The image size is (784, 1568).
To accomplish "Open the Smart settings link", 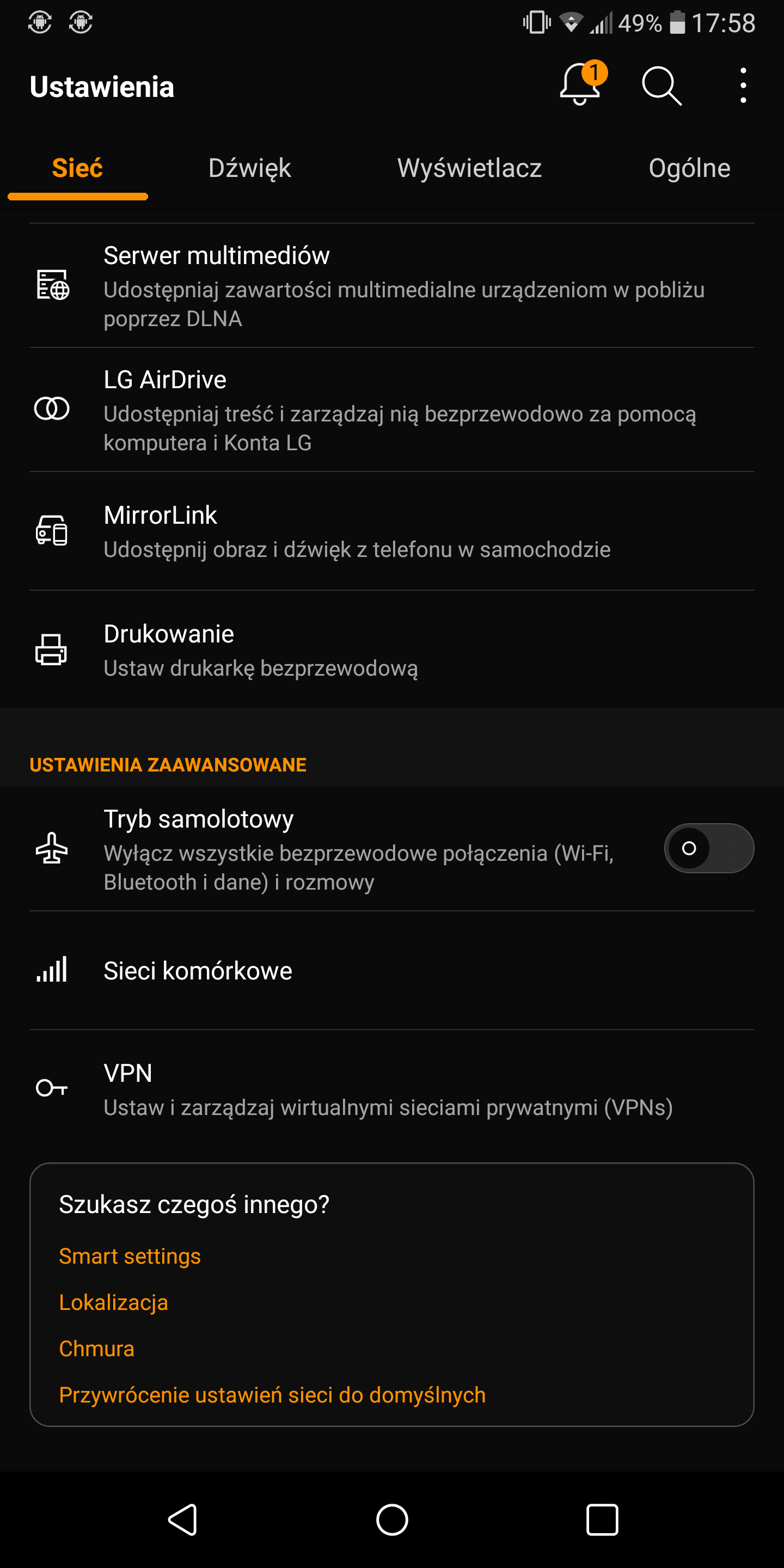I will click(x=130, y=1255).
